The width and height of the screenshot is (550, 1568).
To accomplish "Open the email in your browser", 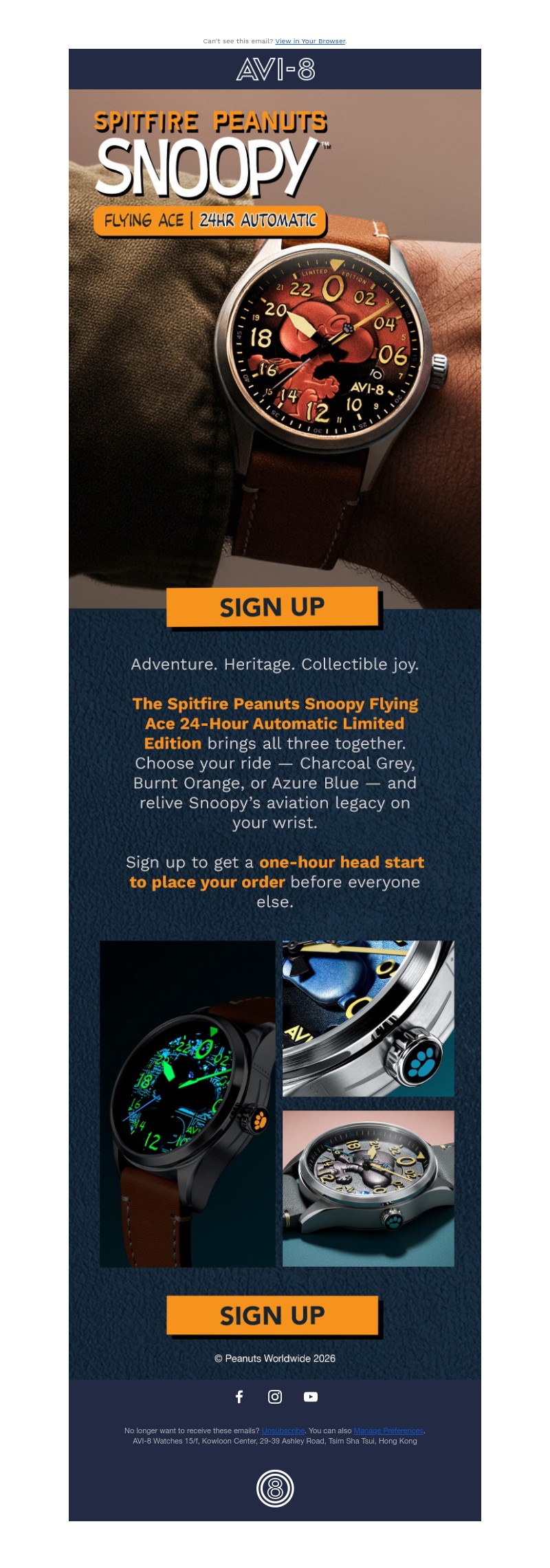I will pyautogui.click(x=310, y=41).
